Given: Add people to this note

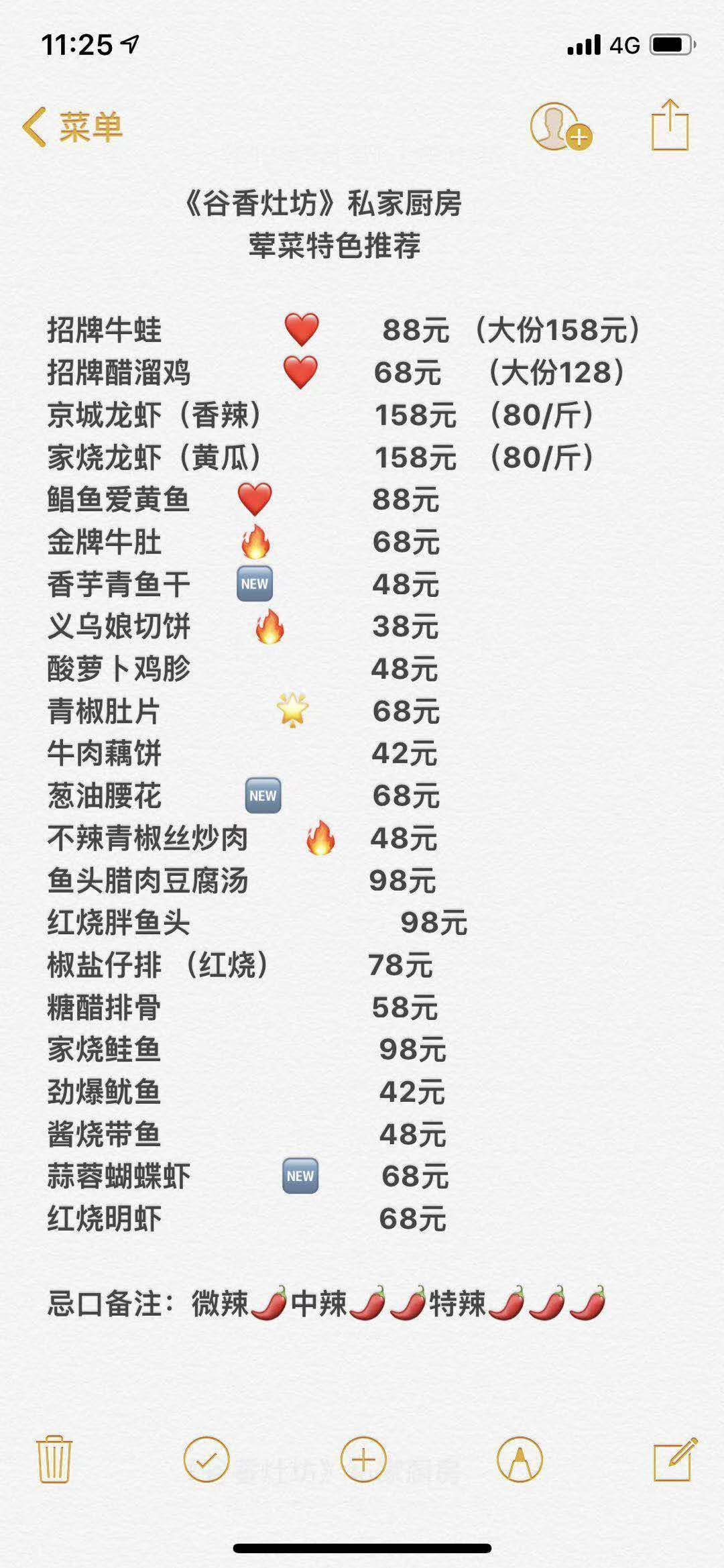Looking at the screenshot, I should [x=561, y=127].
